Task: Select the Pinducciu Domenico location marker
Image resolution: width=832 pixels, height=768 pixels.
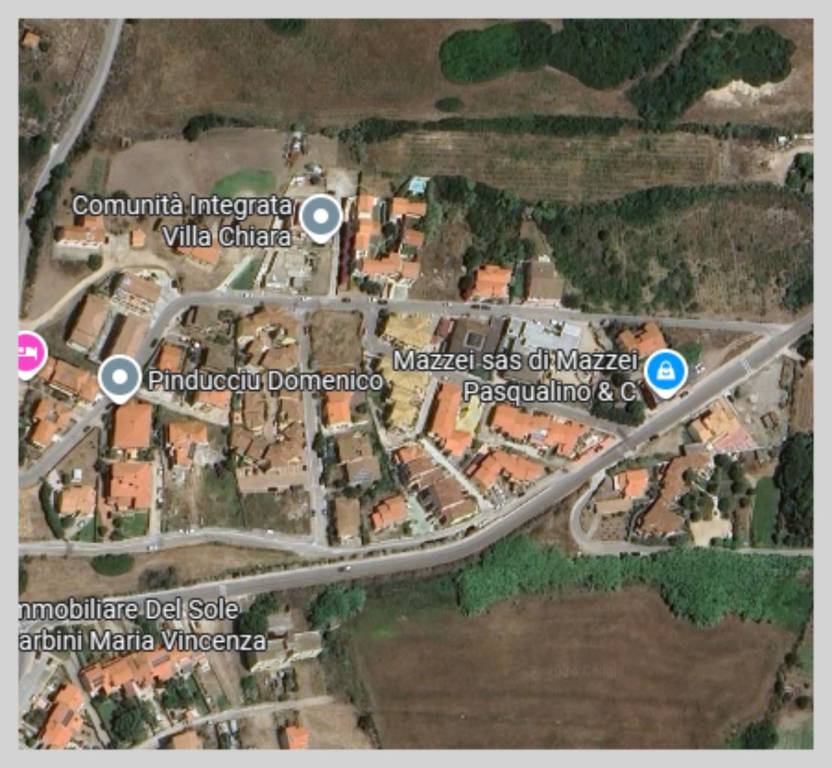Action: point(120,377)
